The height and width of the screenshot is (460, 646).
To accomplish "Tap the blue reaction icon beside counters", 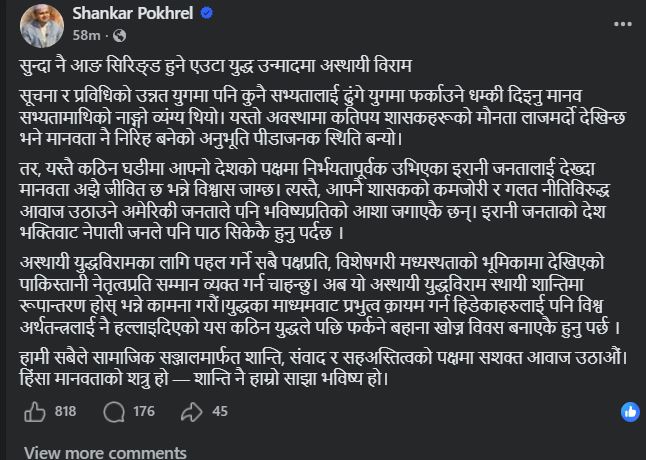I will pos(630,410).
